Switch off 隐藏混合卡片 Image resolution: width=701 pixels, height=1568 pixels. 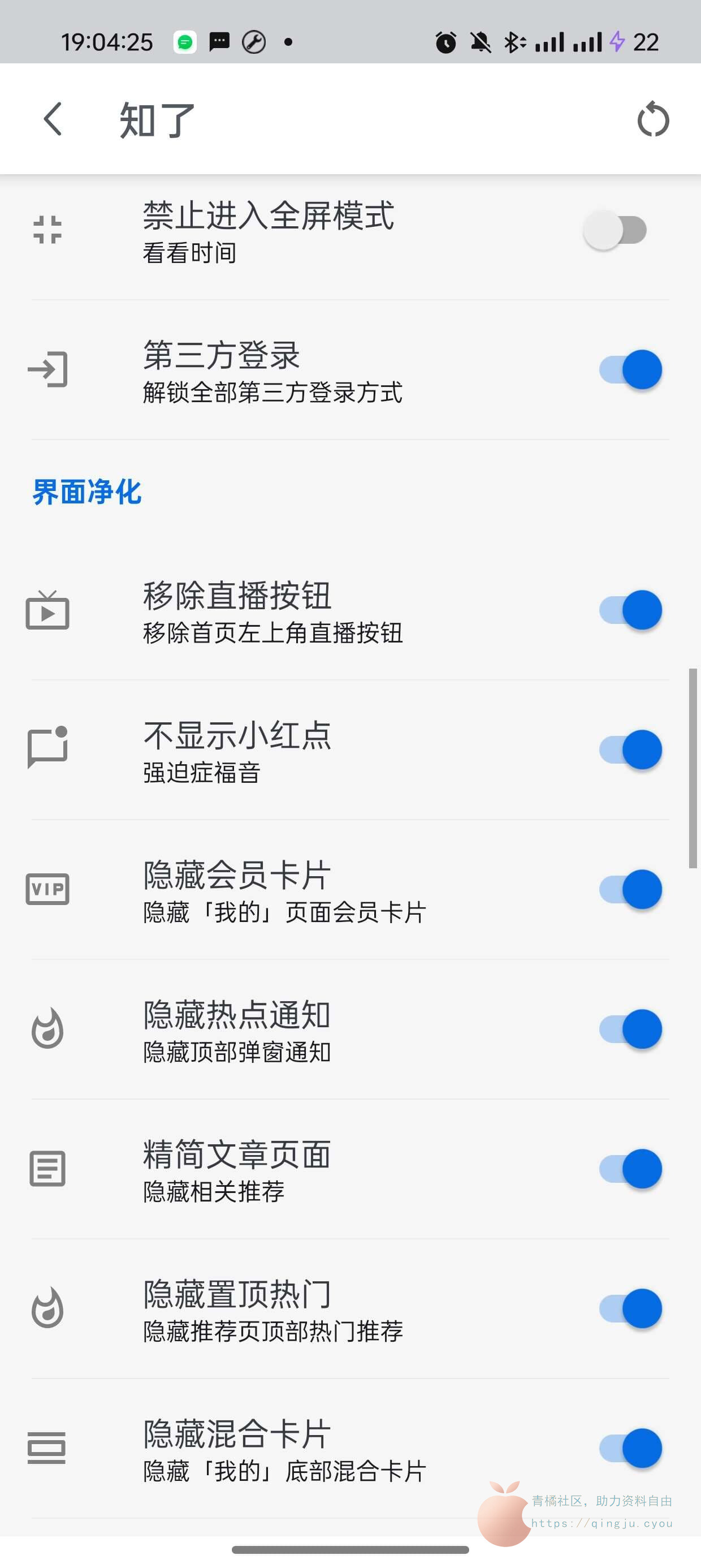tap(630, 1448)
